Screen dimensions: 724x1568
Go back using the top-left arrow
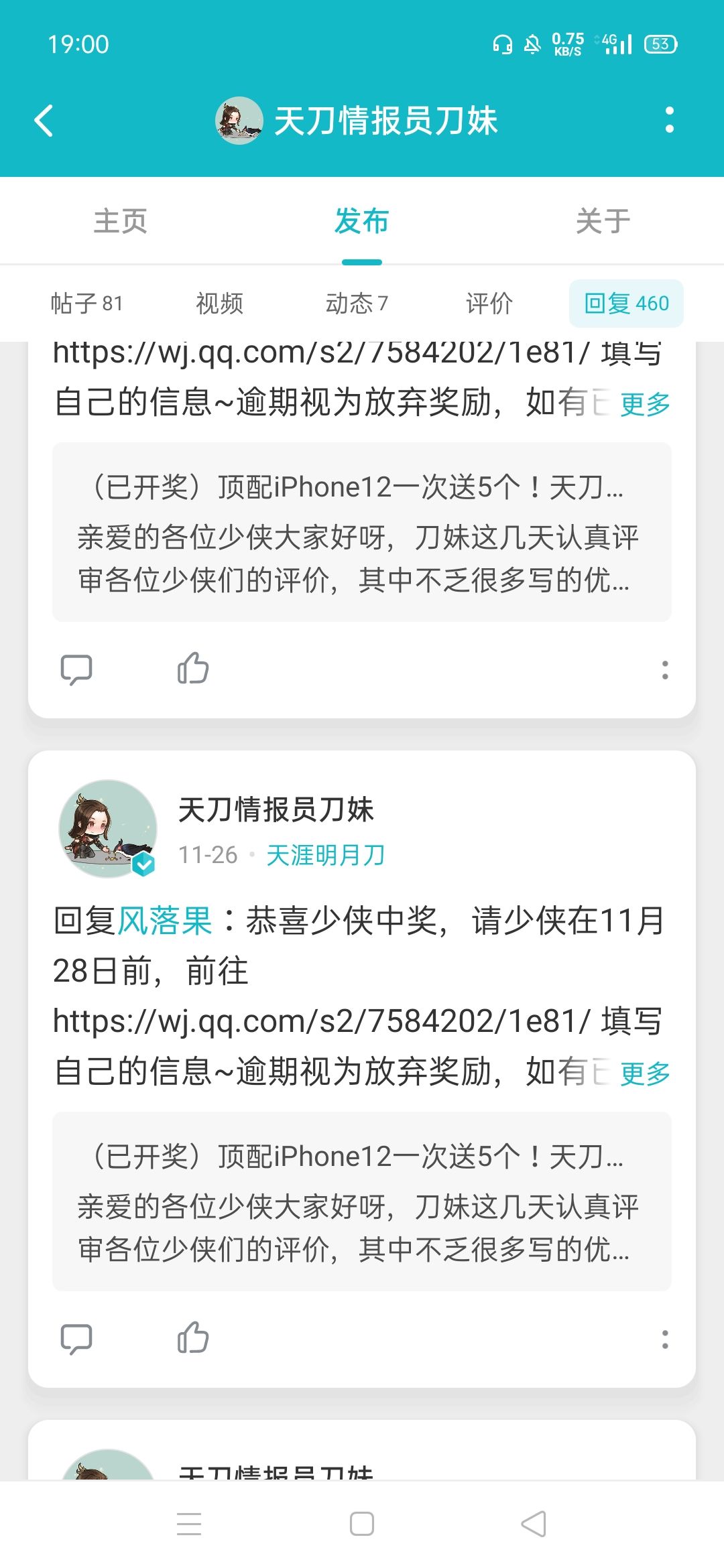point(44,121)
